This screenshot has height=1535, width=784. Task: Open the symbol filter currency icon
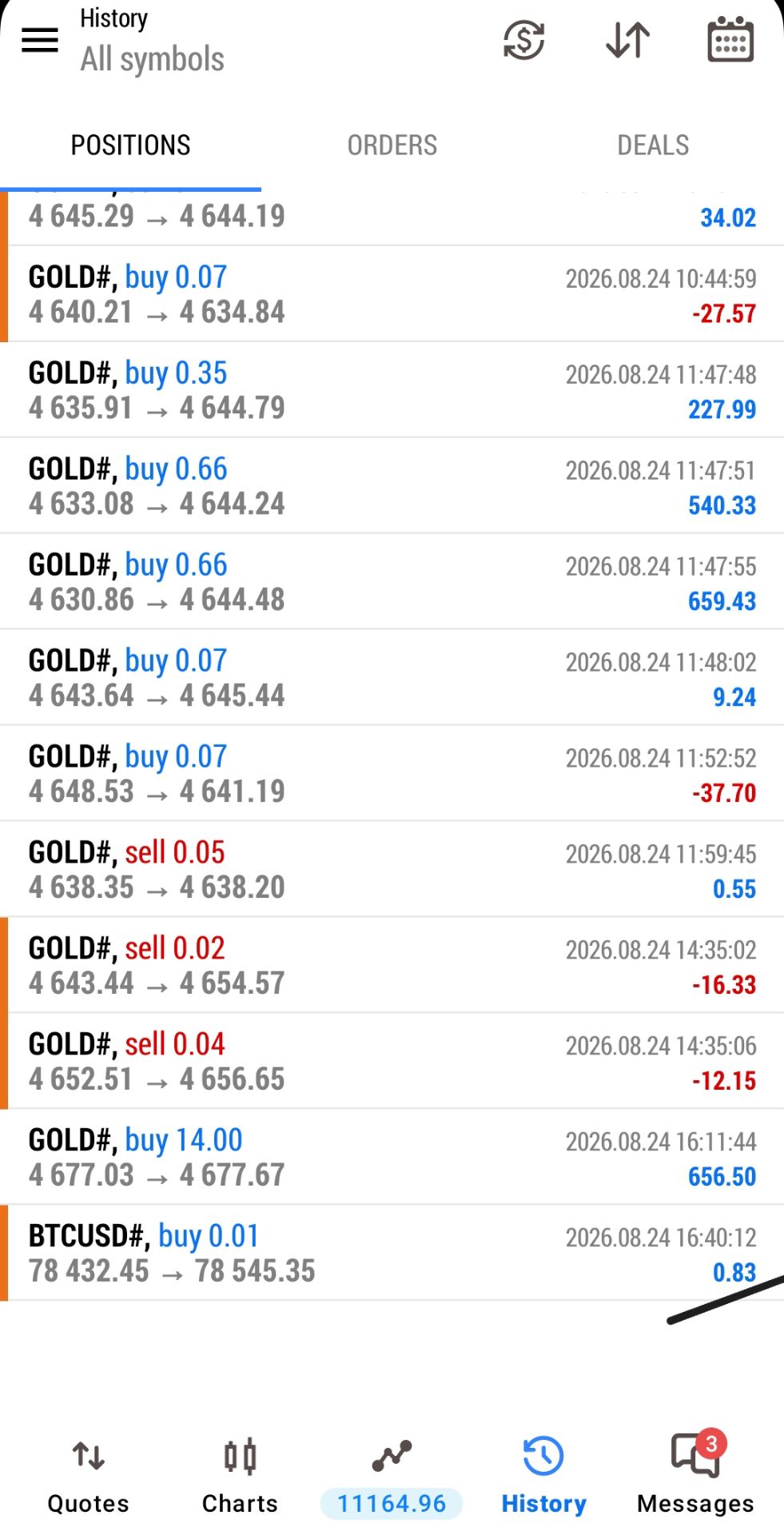[523, 40]
